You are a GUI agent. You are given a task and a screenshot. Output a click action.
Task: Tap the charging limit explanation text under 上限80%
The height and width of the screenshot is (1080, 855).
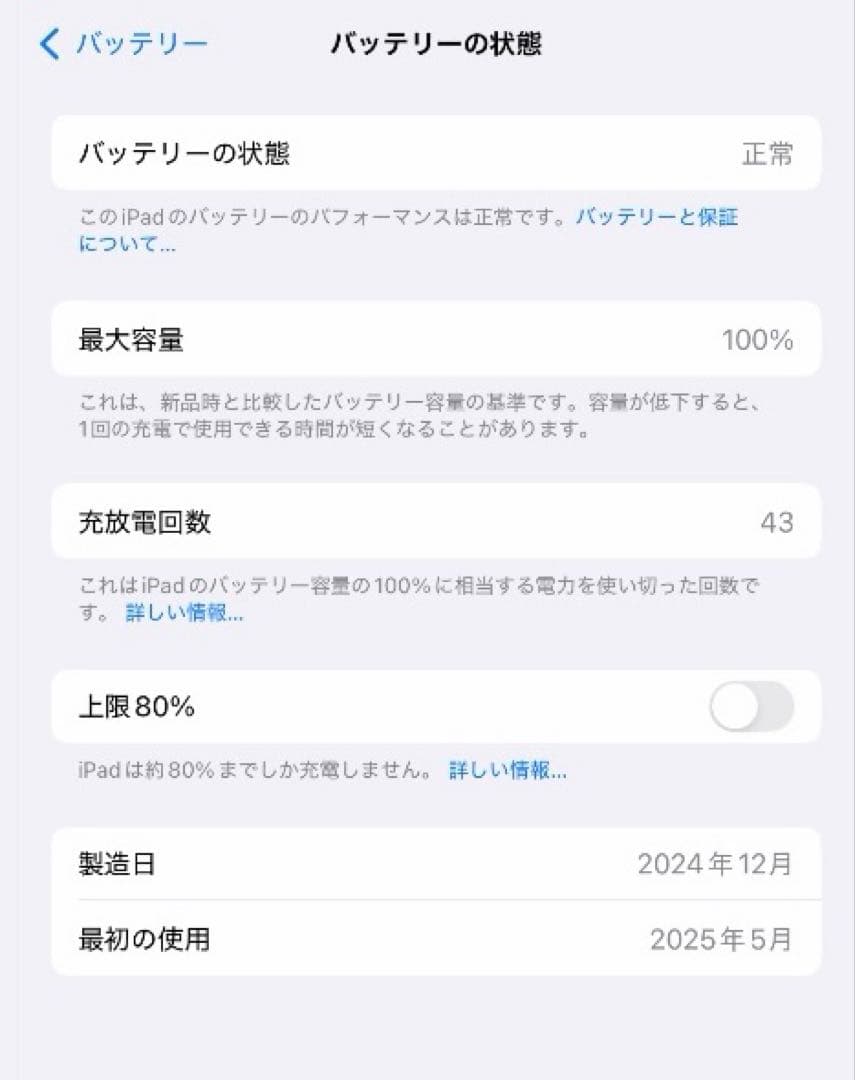click(250, 771)
